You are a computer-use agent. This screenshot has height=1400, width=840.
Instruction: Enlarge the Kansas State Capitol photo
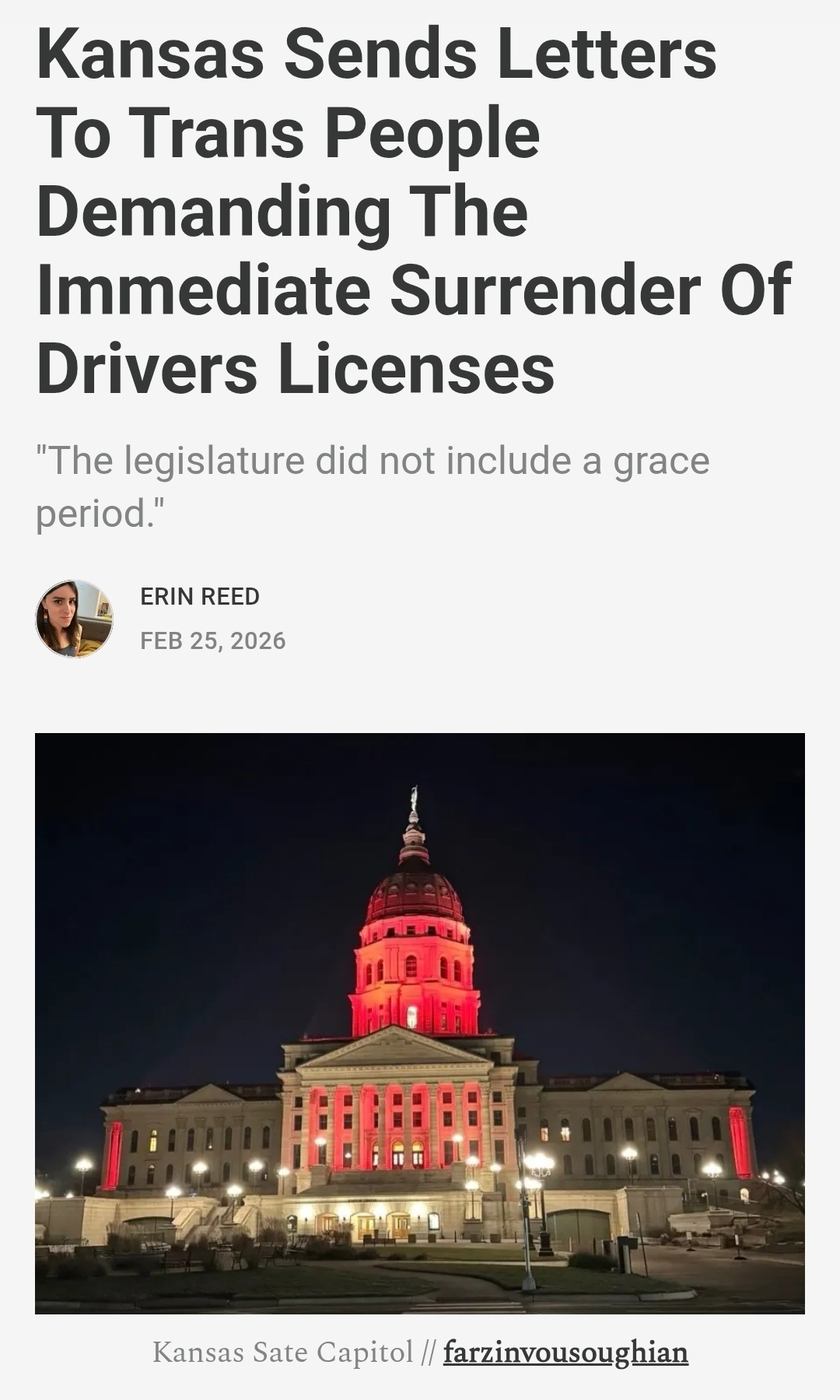pos(420,1023)
